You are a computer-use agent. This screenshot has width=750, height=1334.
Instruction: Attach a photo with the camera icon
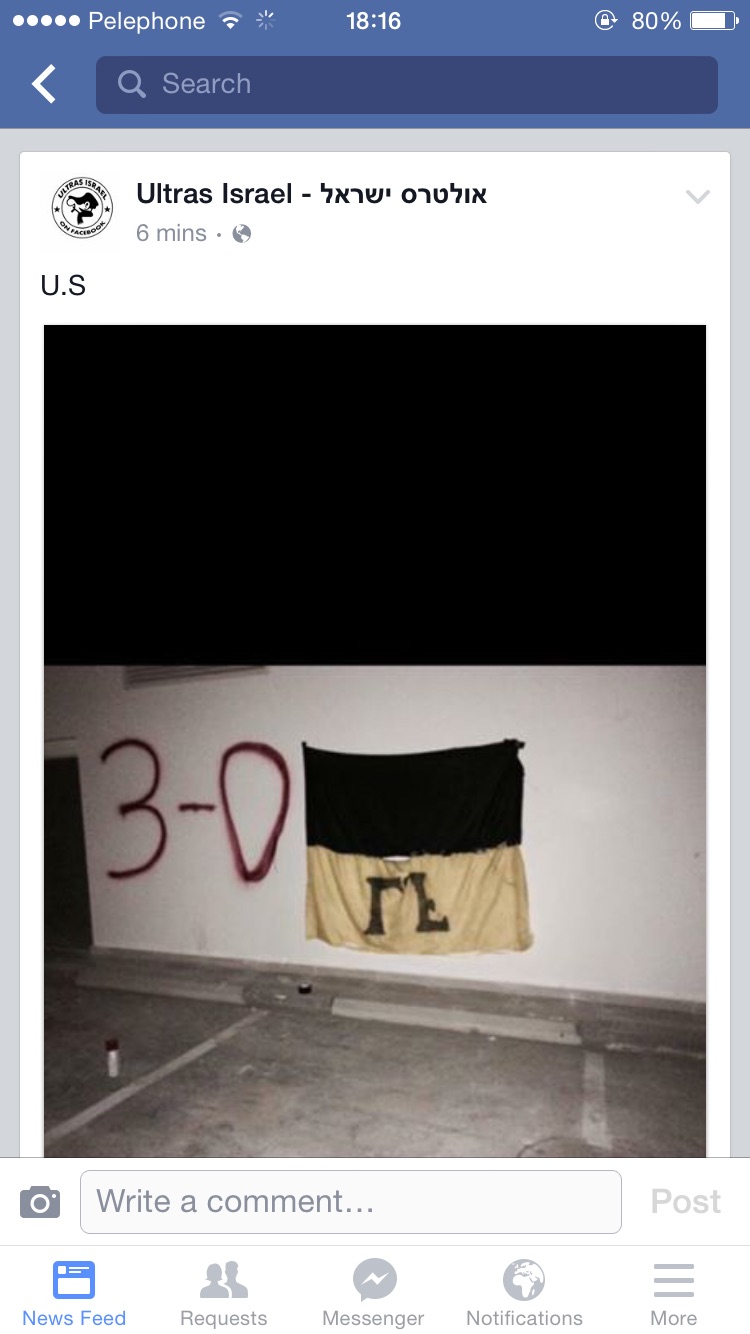(40, 1201)
